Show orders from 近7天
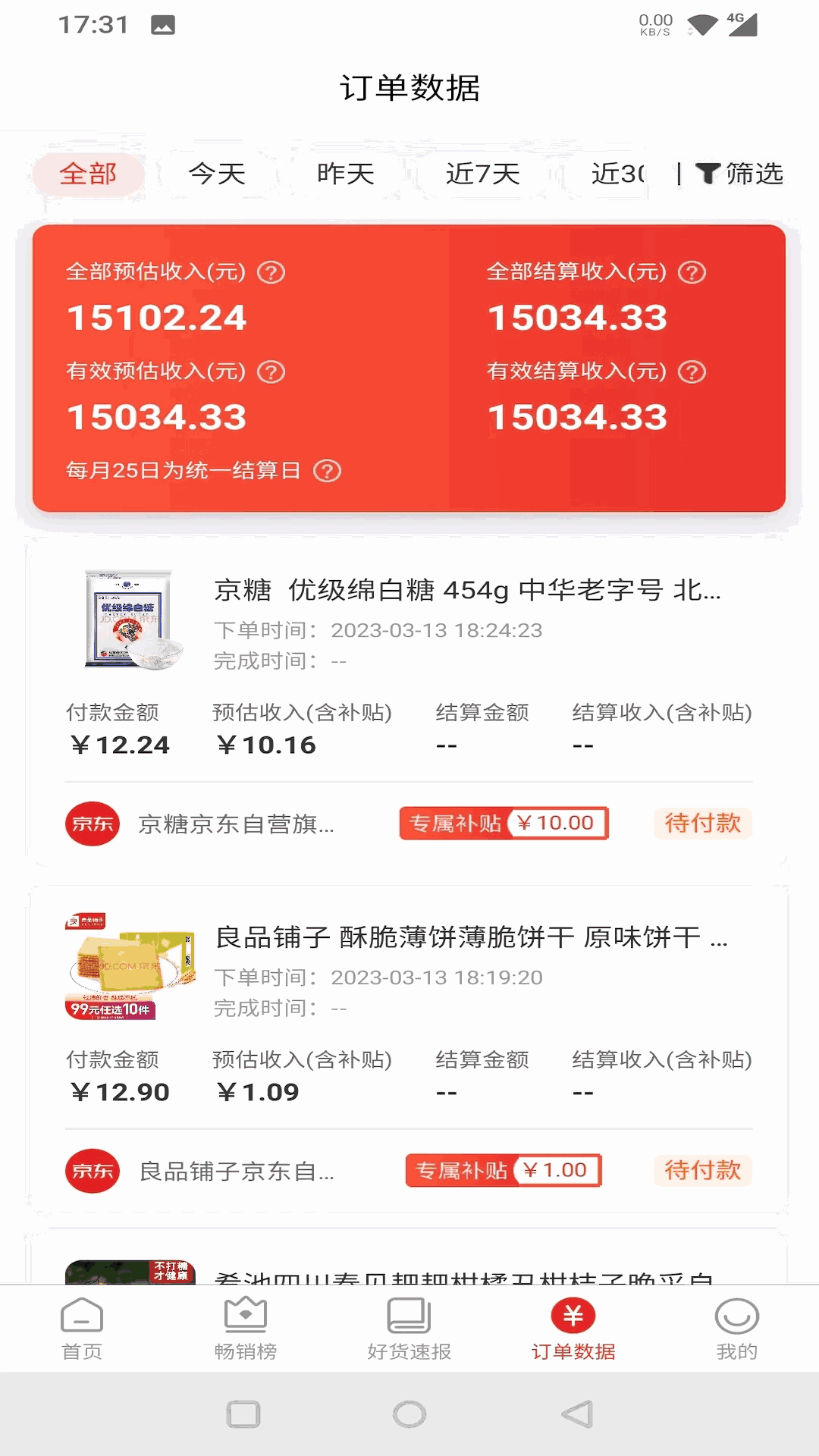The height and width of the screenshot is (1456, 819). [x=482, y=174]
